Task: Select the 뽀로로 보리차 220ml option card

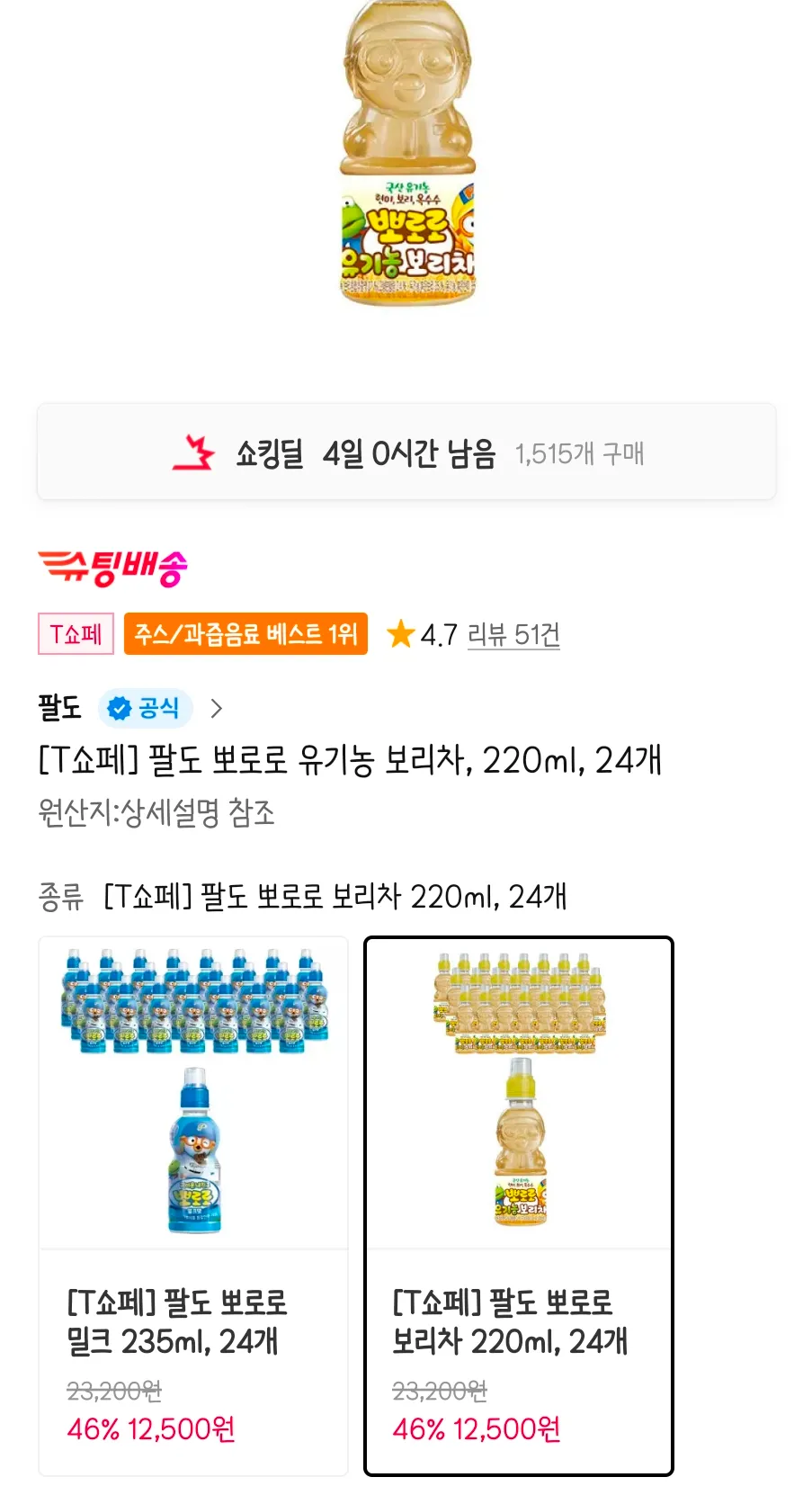Action: coord(519,1205)
